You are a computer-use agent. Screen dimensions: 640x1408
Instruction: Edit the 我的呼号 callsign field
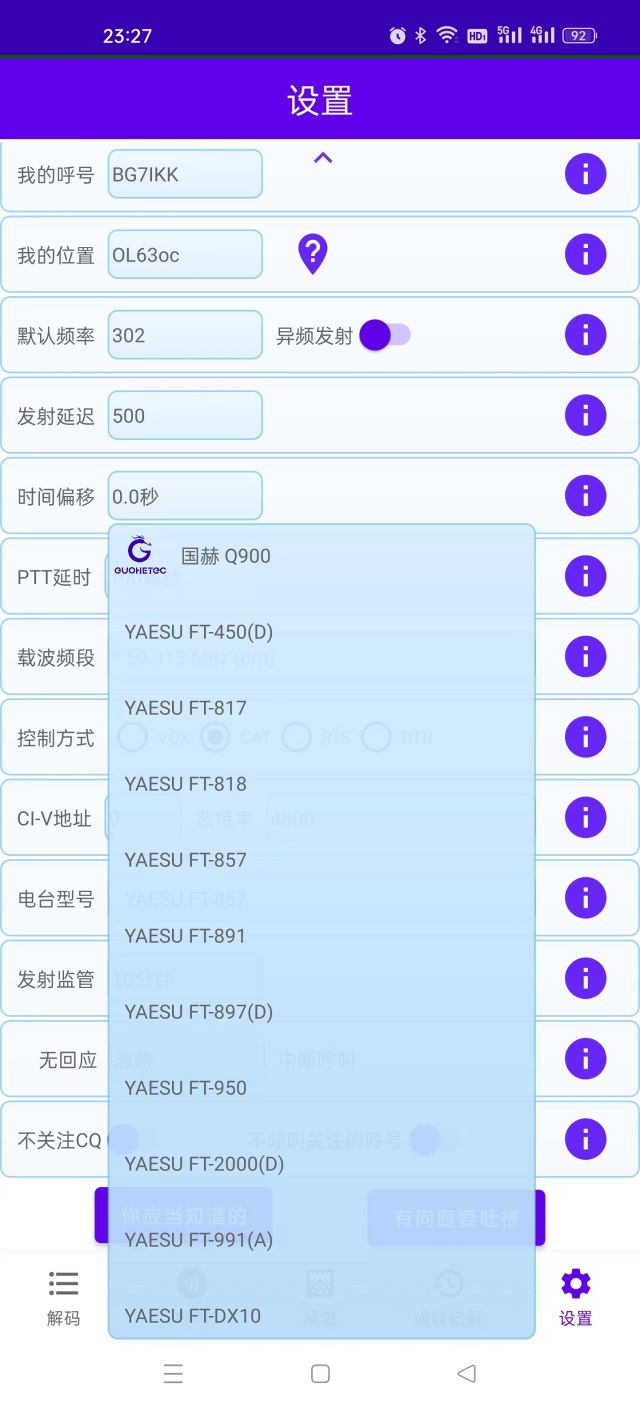tap(185, 174)
